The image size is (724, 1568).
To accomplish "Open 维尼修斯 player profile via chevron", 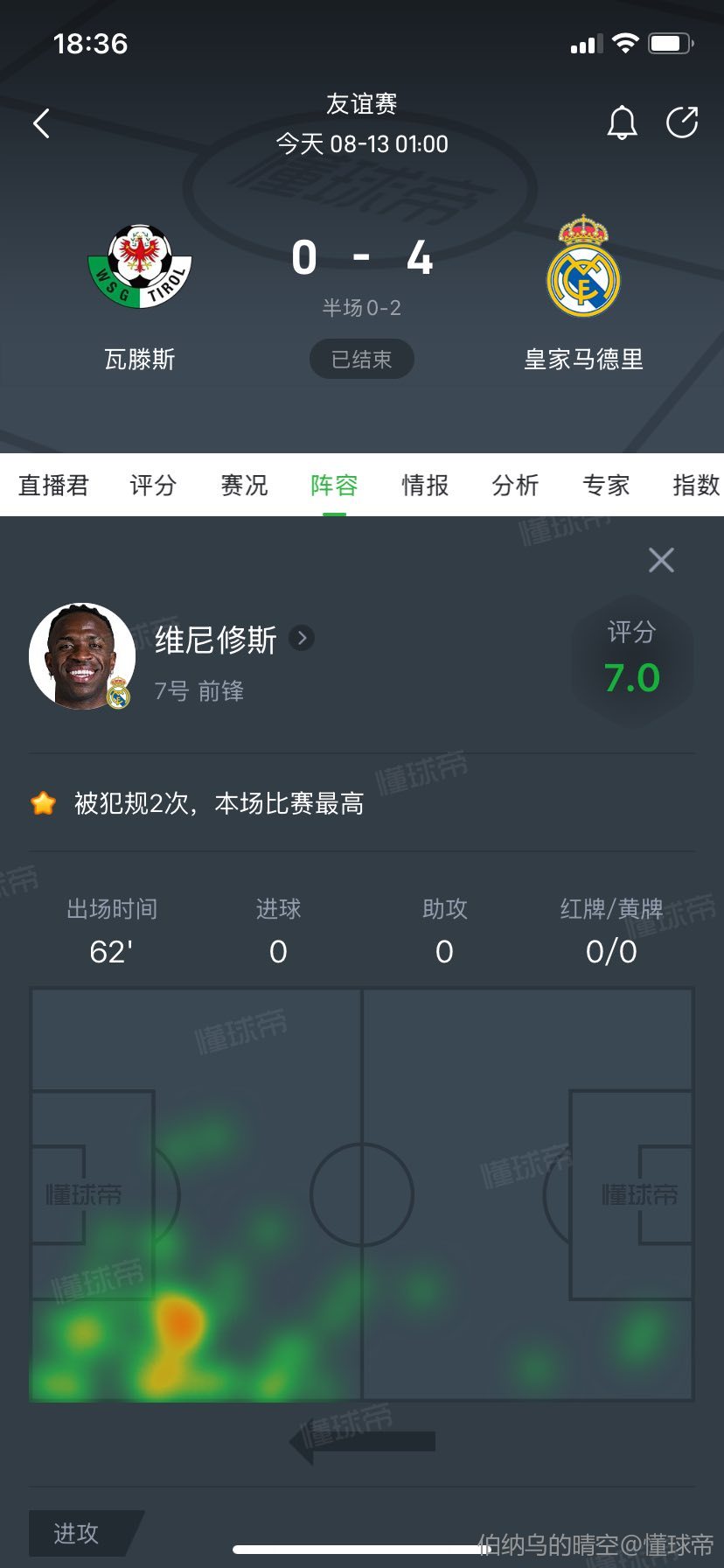I will (303, 638).
